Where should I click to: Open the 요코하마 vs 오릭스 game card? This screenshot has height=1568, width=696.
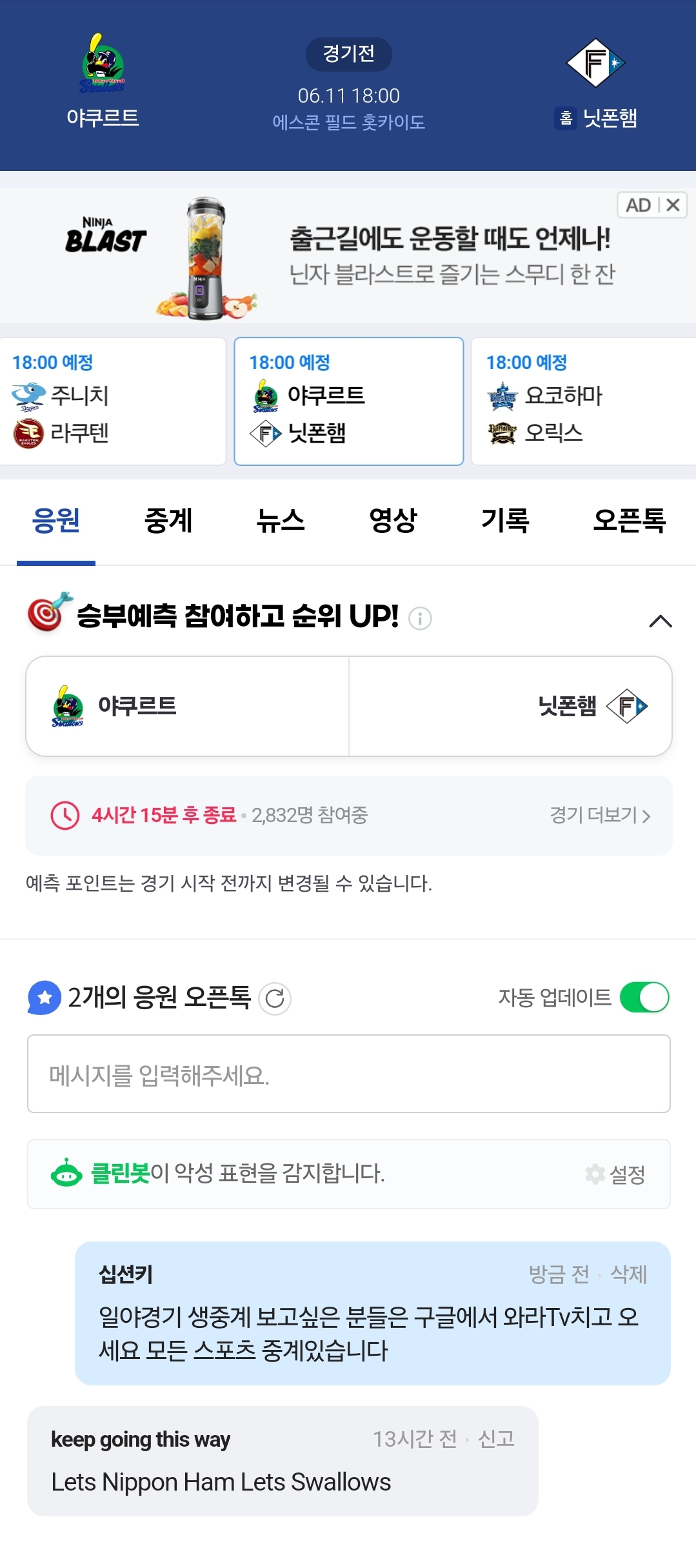tap(584, 401)
